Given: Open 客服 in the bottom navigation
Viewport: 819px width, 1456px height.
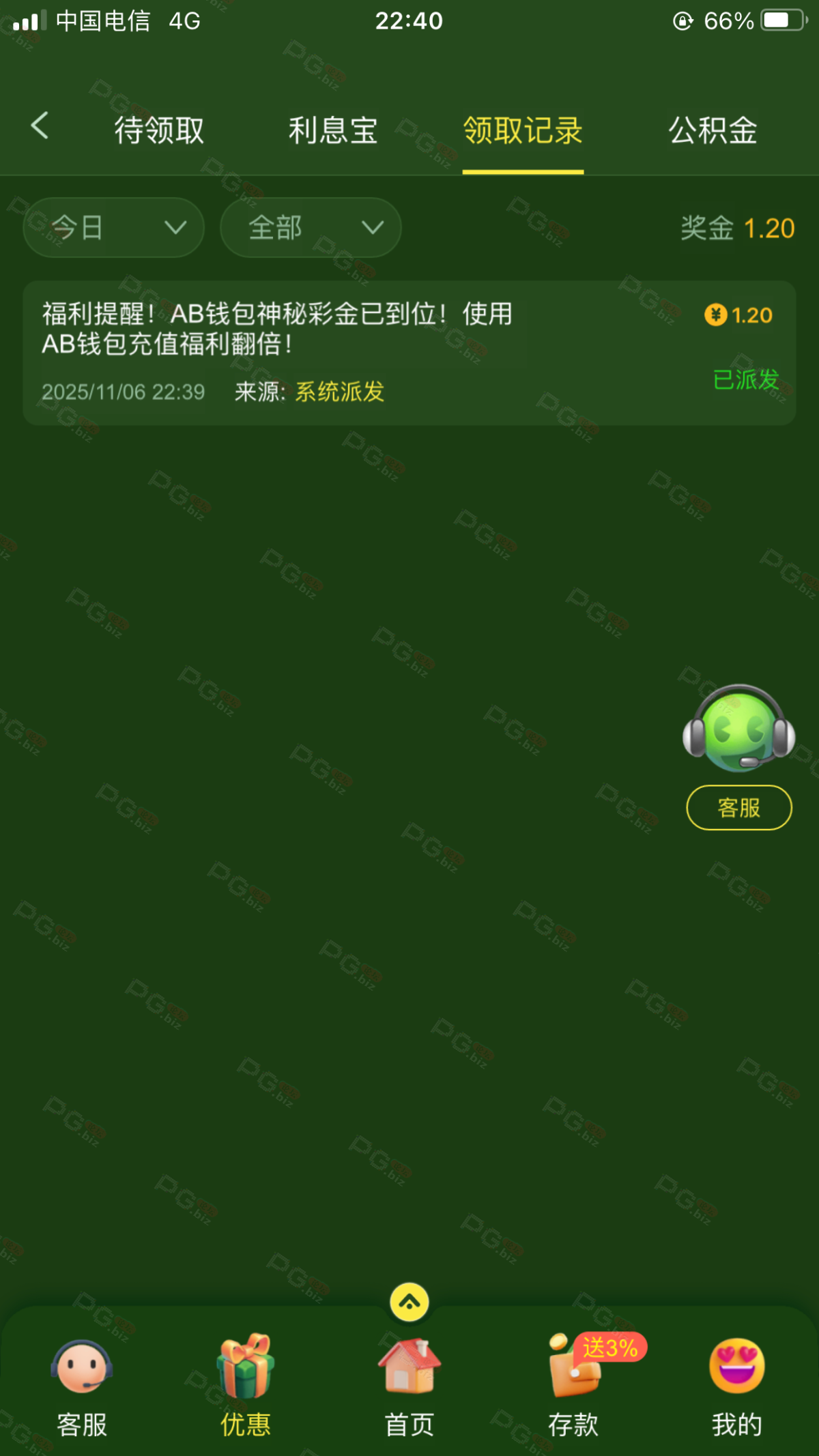Looking at the screenshot, I should coord(82,1386).
